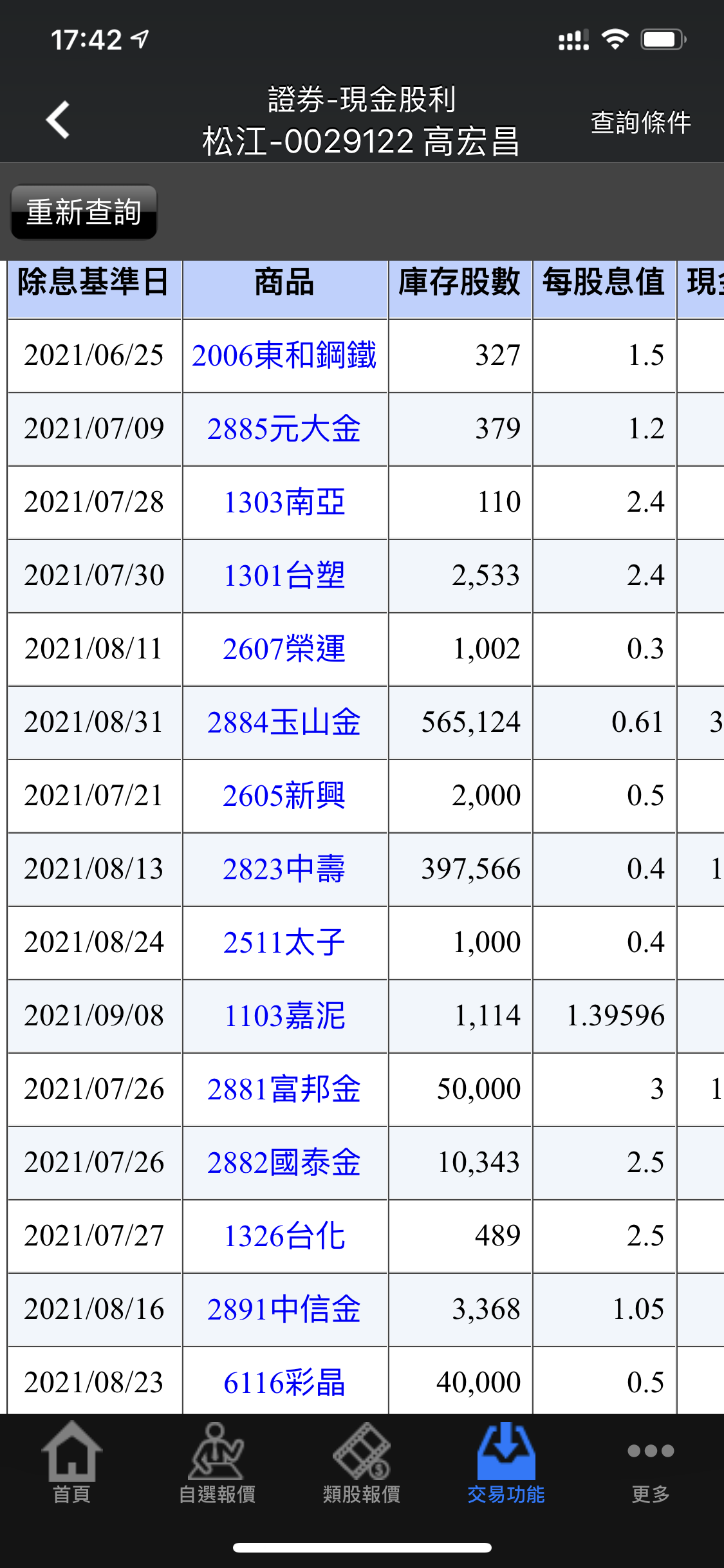Open 查詢條件 query conditions
The width and height of the screenshot is (724, 1568).
pos(640,122)
